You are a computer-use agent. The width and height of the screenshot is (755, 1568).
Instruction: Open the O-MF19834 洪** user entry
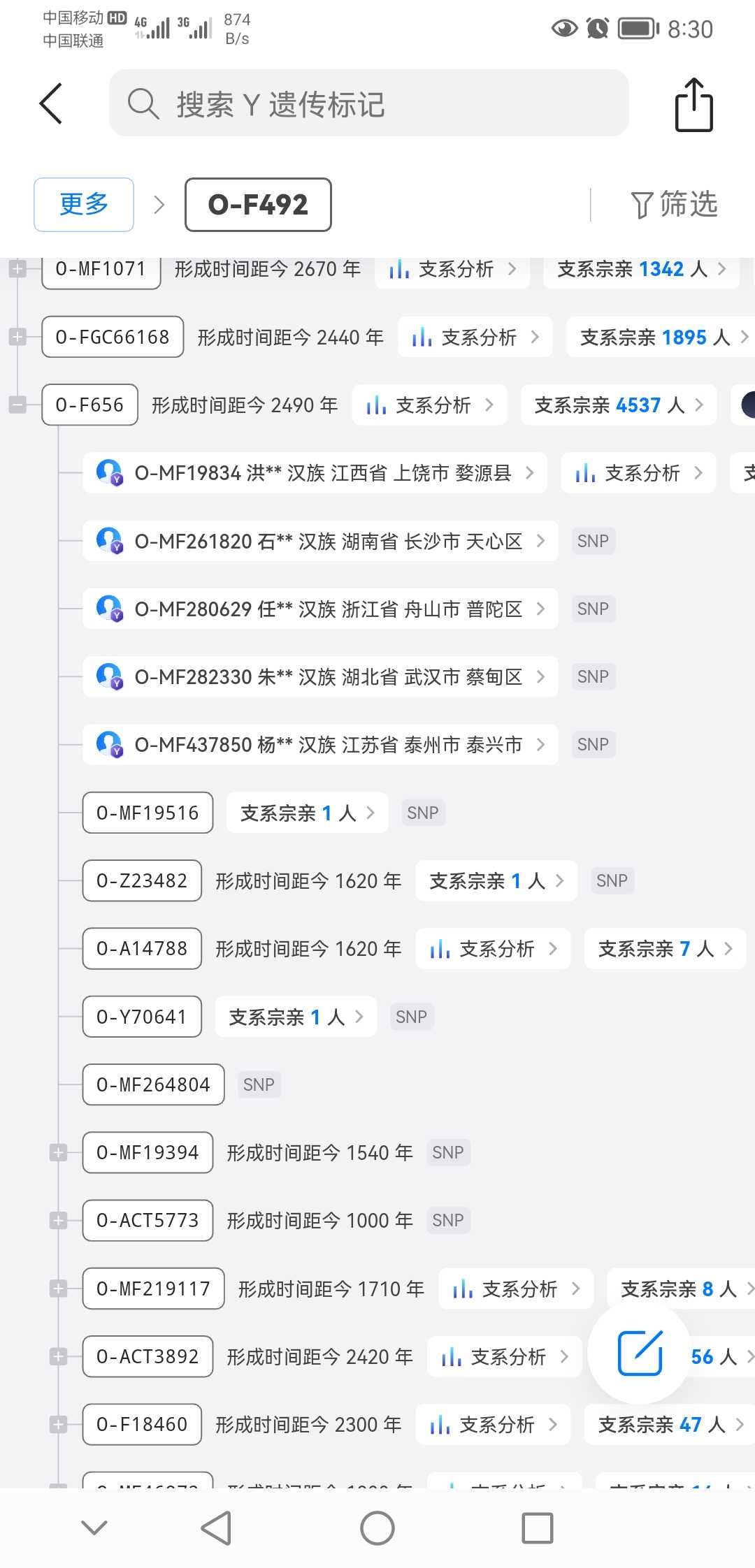[x=315, y=473]
